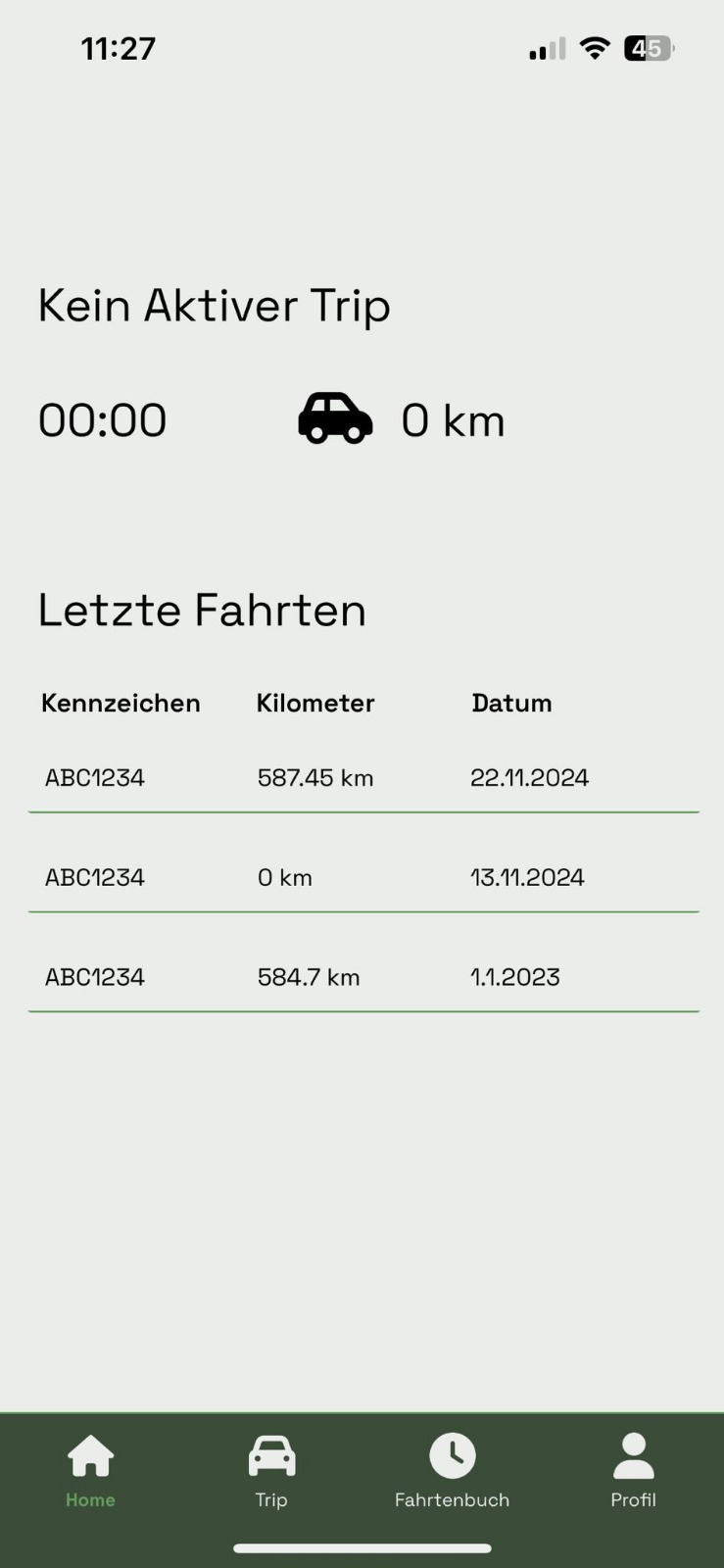Go to the Fahrtenbuch tab
The image size is (724, 1568).
pos(452,1470)
